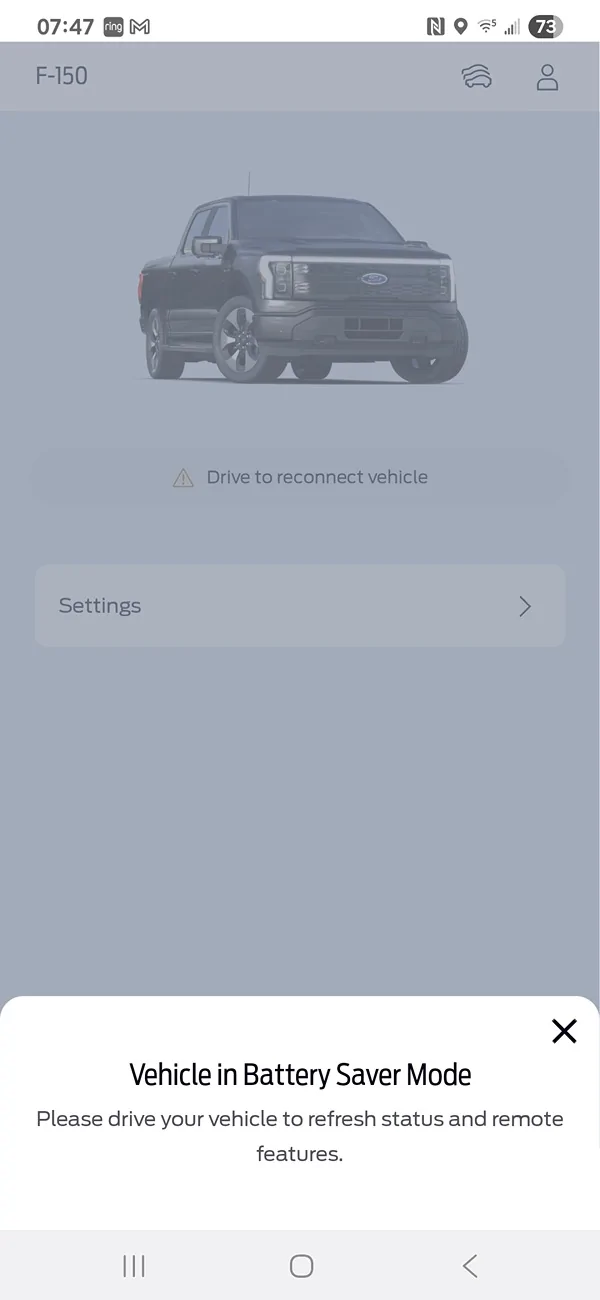Open the Settings row
Screen dimensions: 600x1300
pos(300,606)
